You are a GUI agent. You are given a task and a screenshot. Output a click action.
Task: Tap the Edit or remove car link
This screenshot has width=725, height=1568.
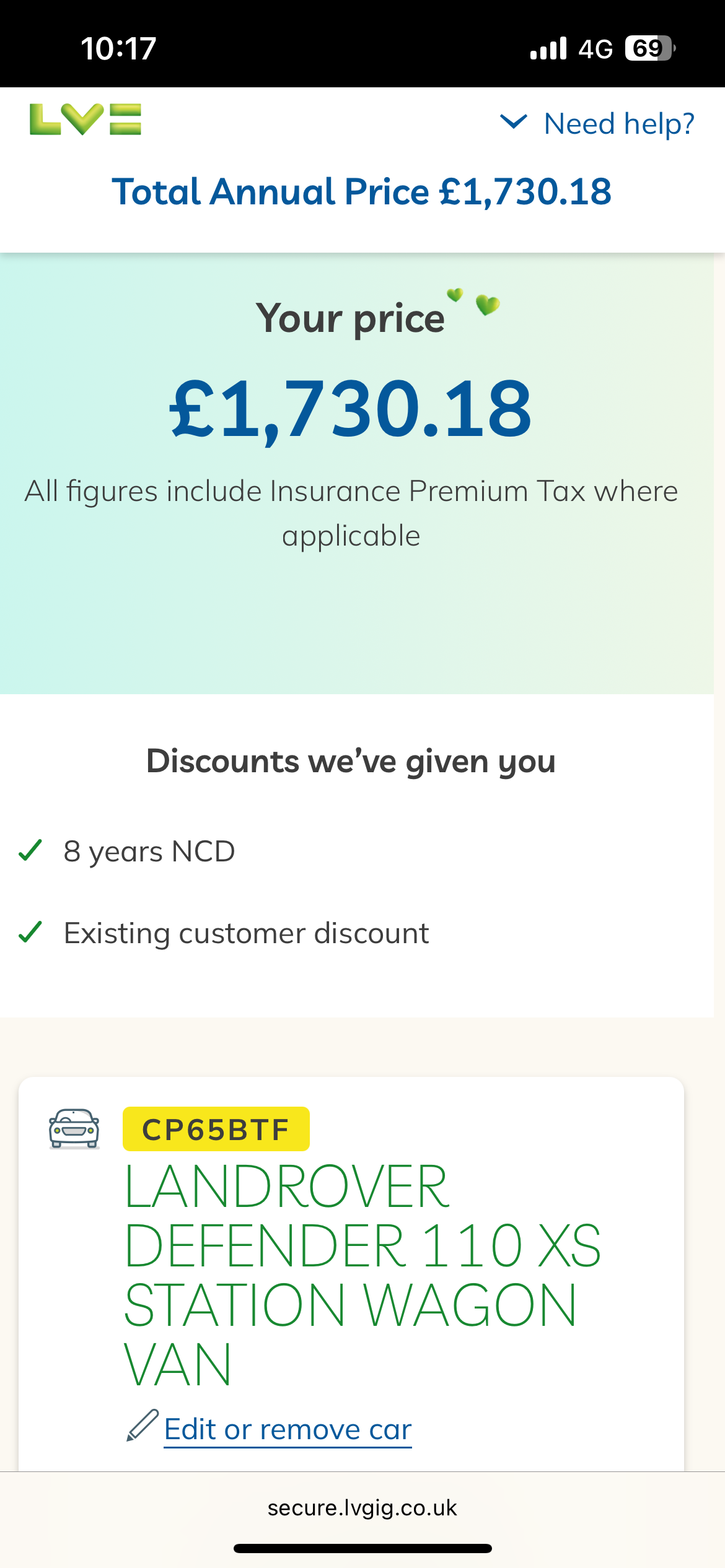[288, 1429]
